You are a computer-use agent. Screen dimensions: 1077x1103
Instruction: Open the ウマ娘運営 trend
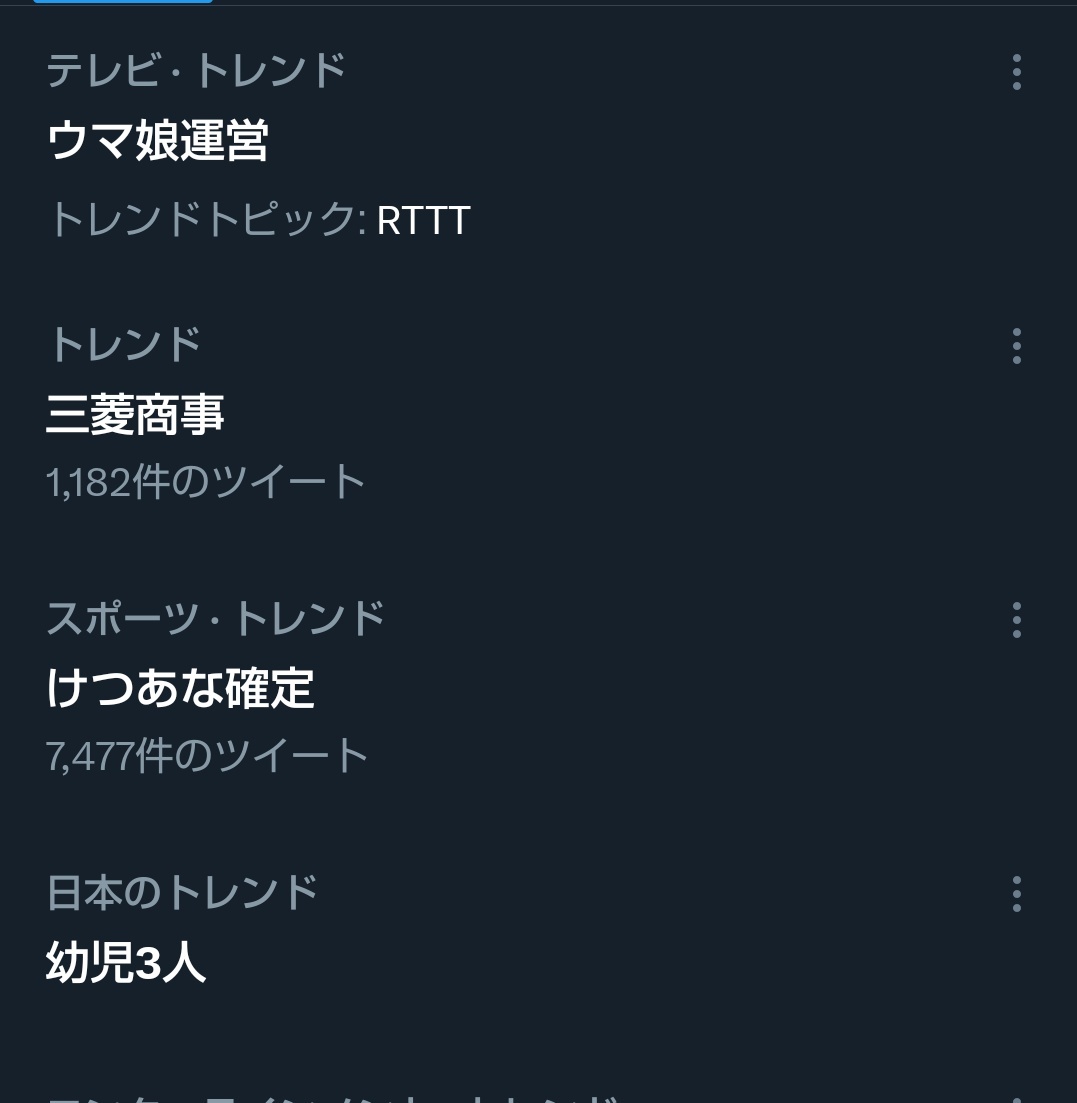pos(158,141)
